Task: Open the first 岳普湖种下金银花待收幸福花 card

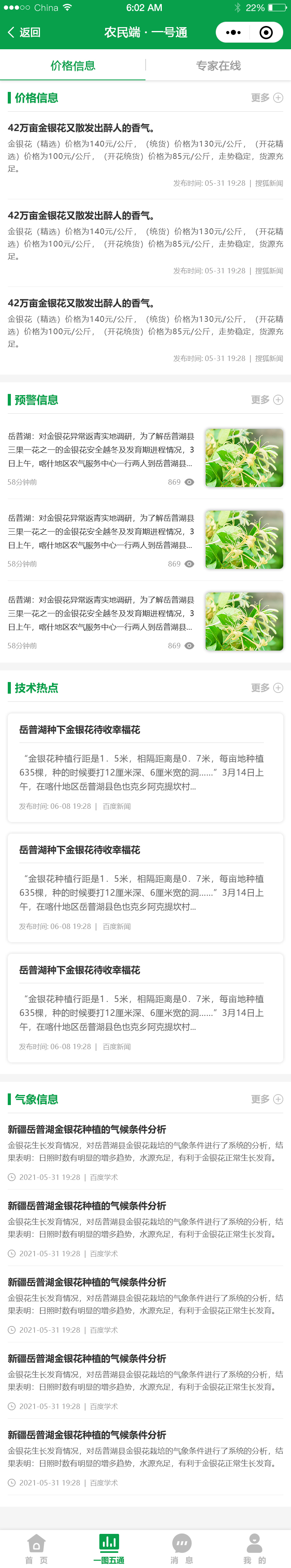Action: pos(145,767)
